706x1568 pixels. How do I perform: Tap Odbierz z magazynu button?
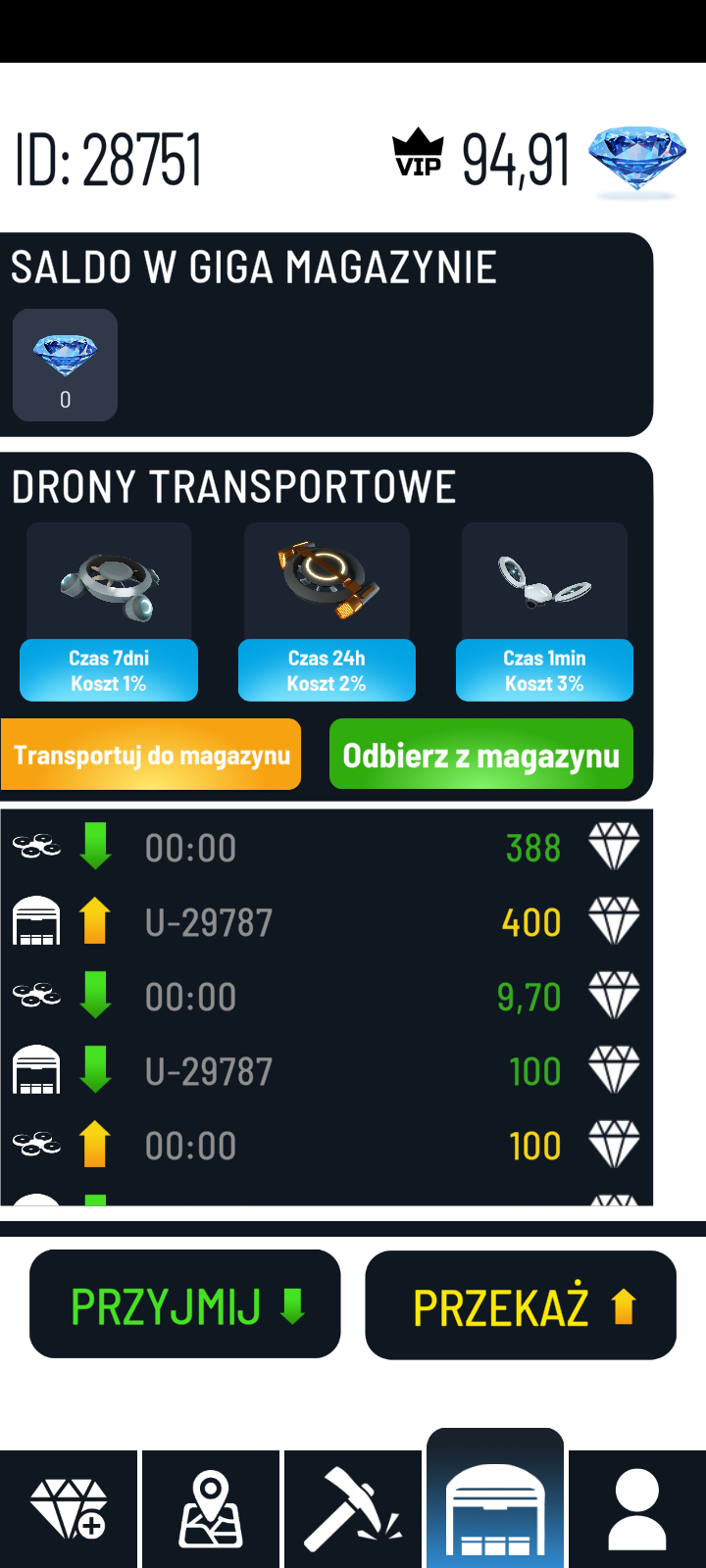tap(480, 755)
